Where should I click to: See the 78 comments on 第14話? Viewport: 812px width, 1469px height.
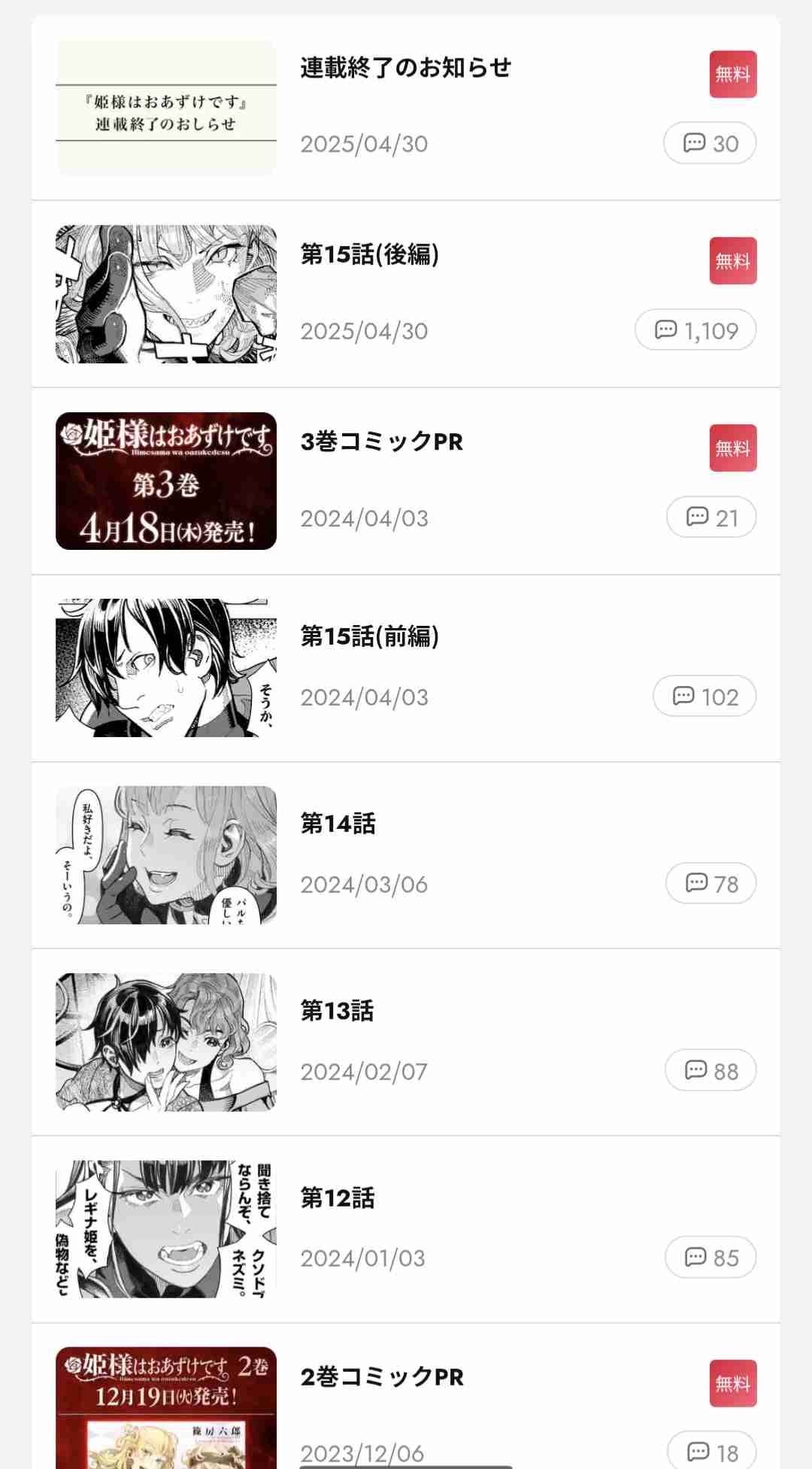(x=710, y=883)
